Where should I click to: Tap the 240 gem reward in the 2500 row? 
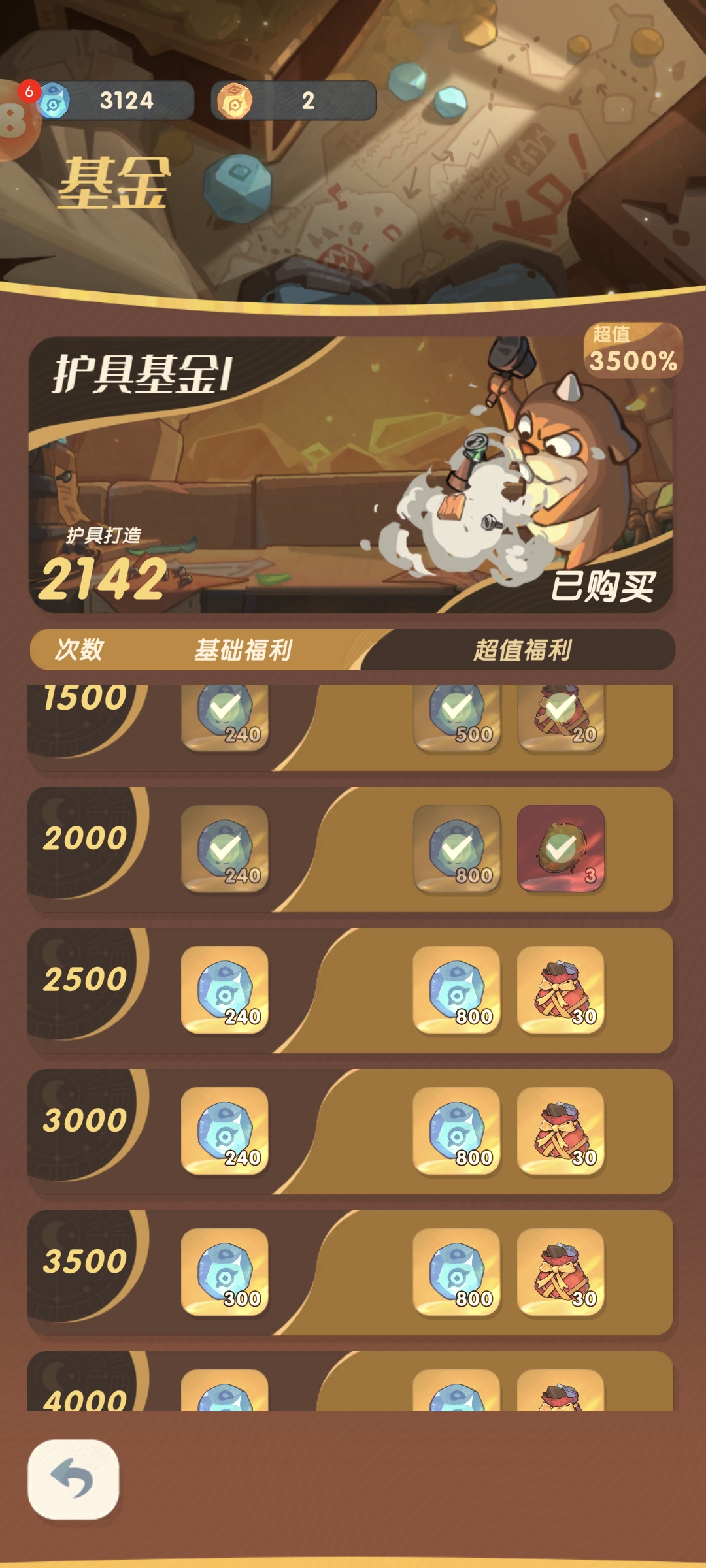[x=224, y=990]
